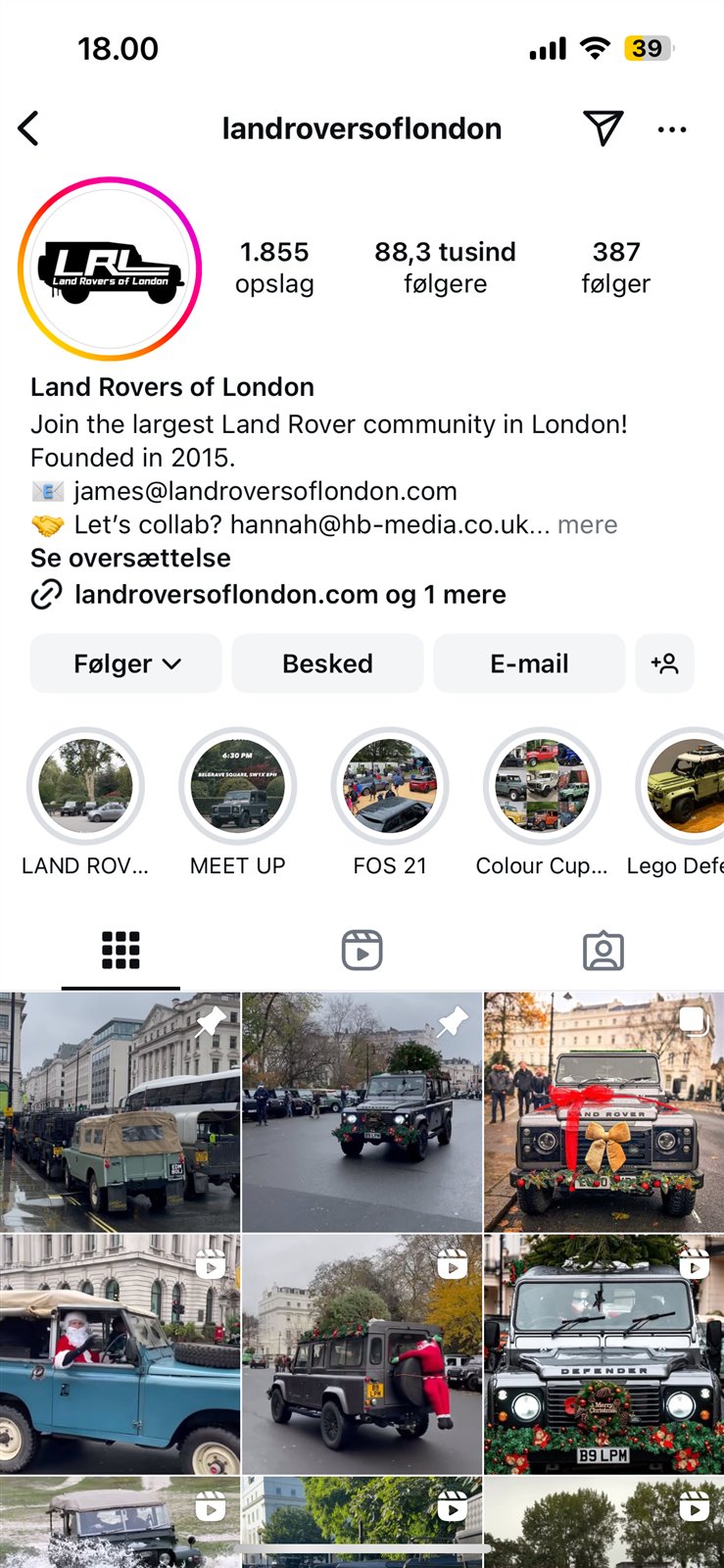Select Se oversættelse to translate bio
The image size is (724, 1568).
130,558
